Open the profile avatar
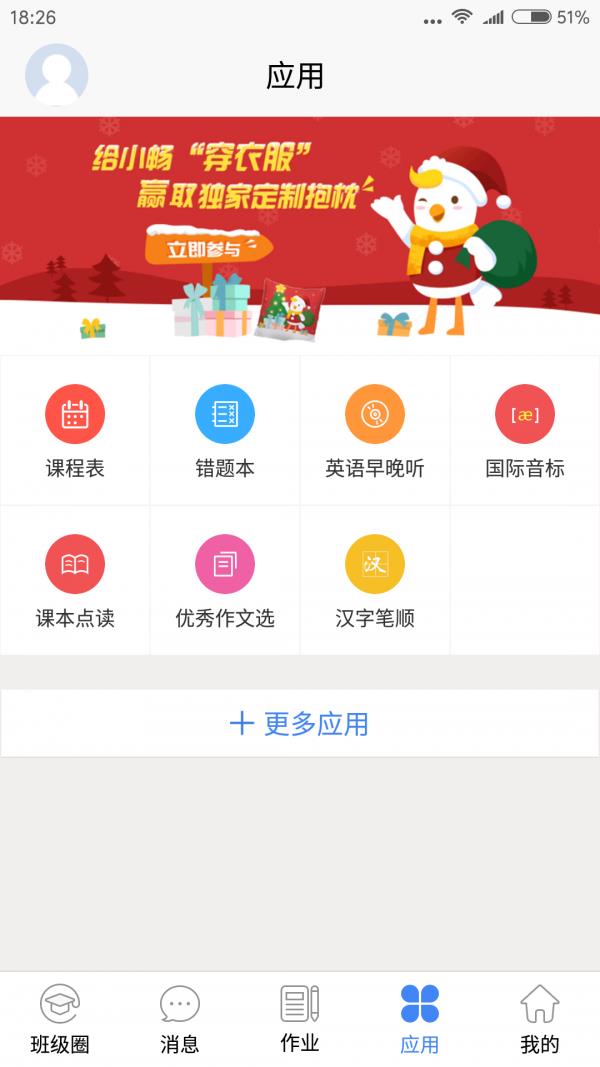The height and width of the screenshot is (1067, 600). click(x=56, y=76)
